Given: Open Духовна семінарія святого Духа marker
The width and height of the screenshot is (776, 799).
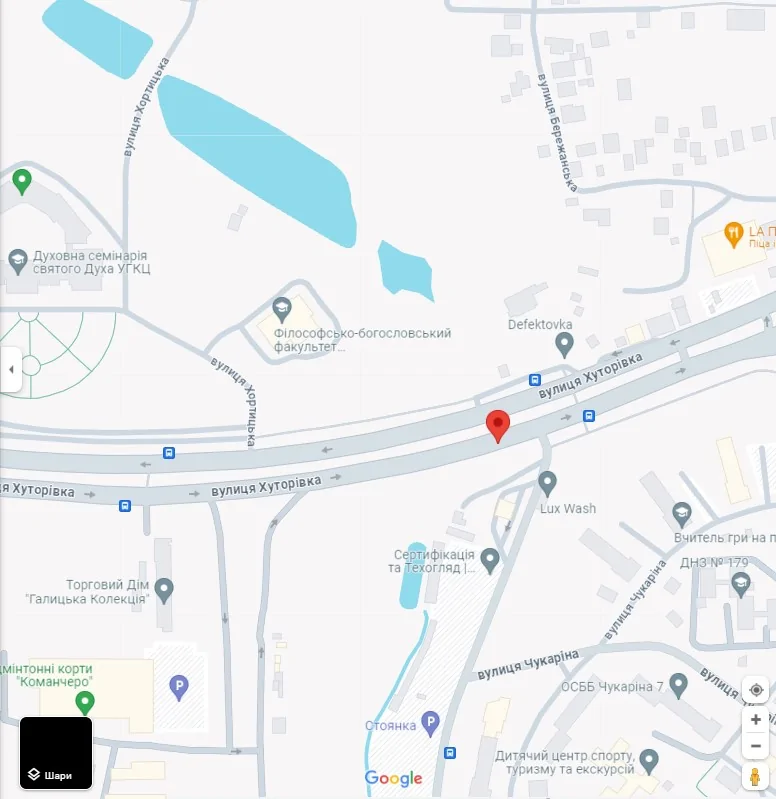Looking at the screenshot, I should (x=17, y=262).
